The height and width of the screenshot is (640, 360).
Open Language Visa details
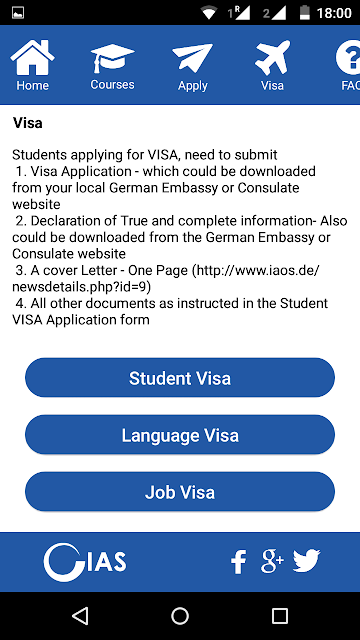tap(180, 435)
